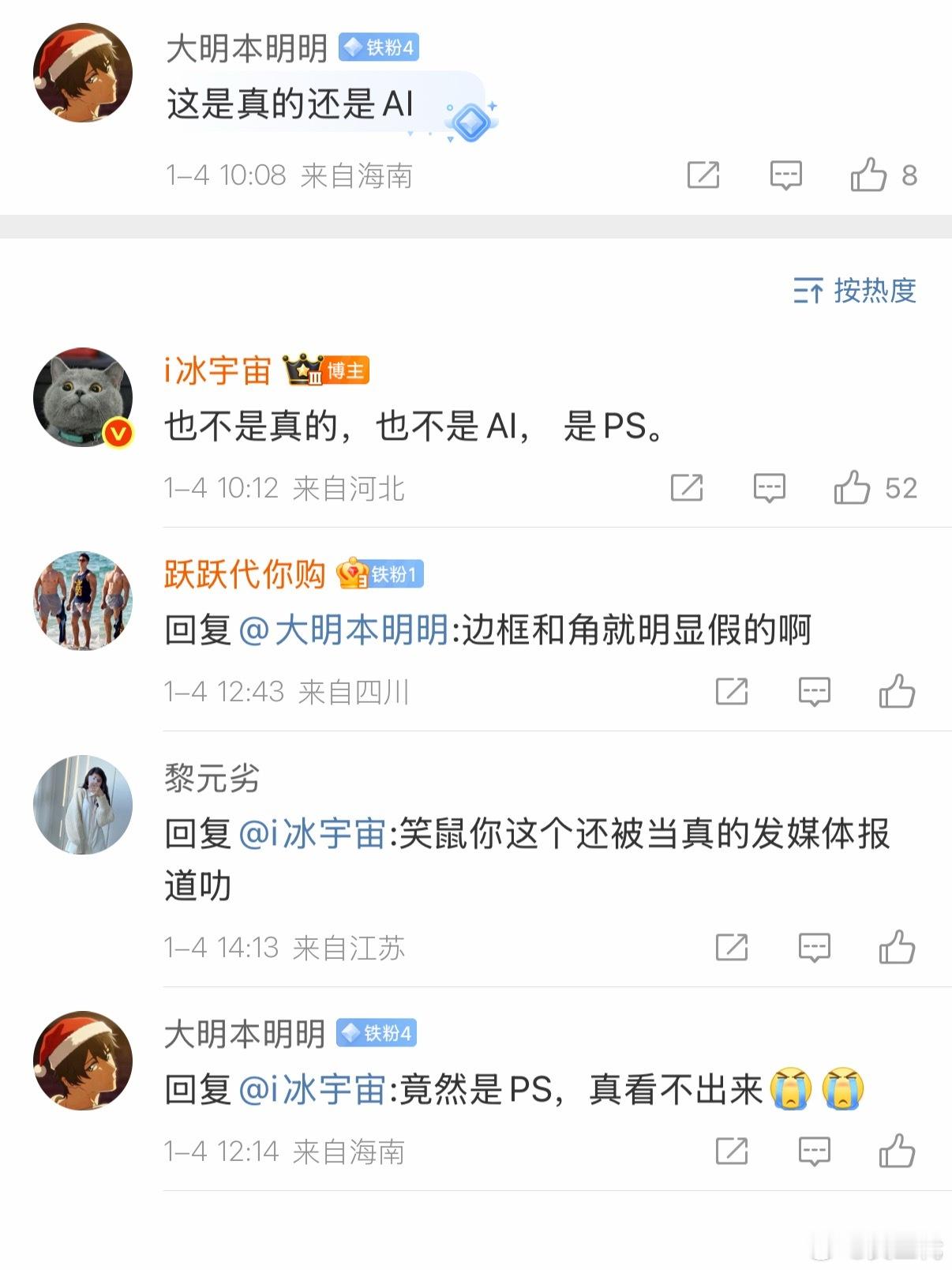Click the cat avatar of i冰宇宙
This screenshot has width=952, height=1270.
click(83, 396)
